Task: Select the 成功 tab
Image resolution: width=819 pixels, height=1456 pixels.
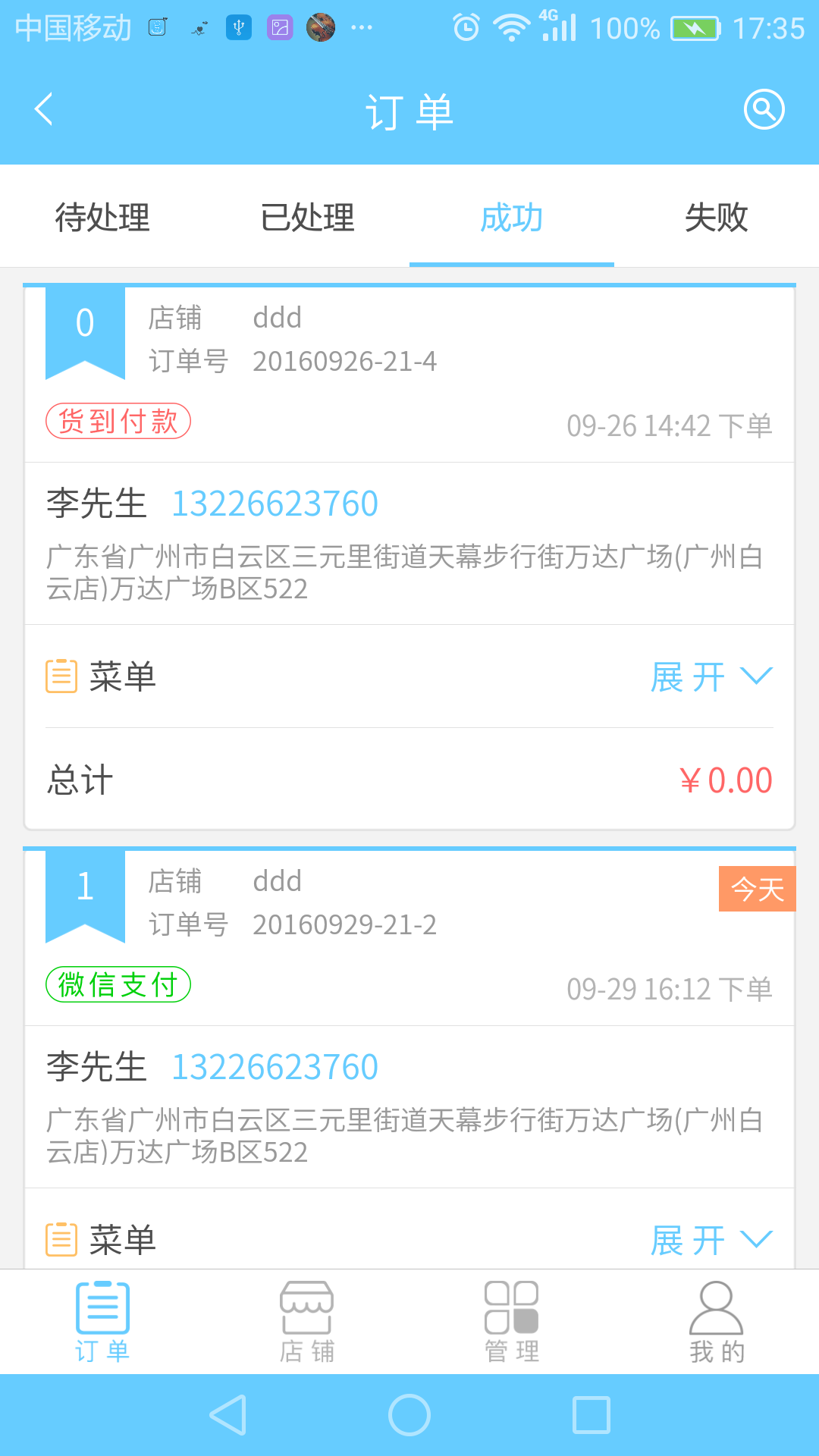Action: 512,218
